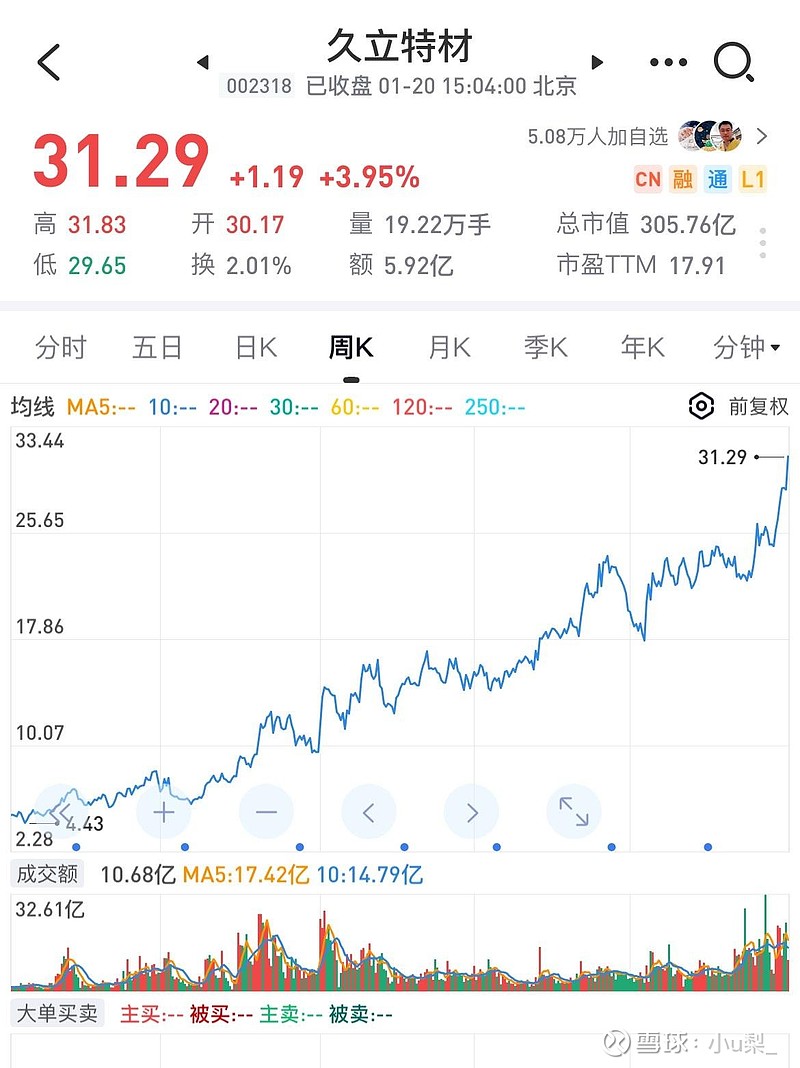Pan chart right using the right arrow icon

coord(470,812)
